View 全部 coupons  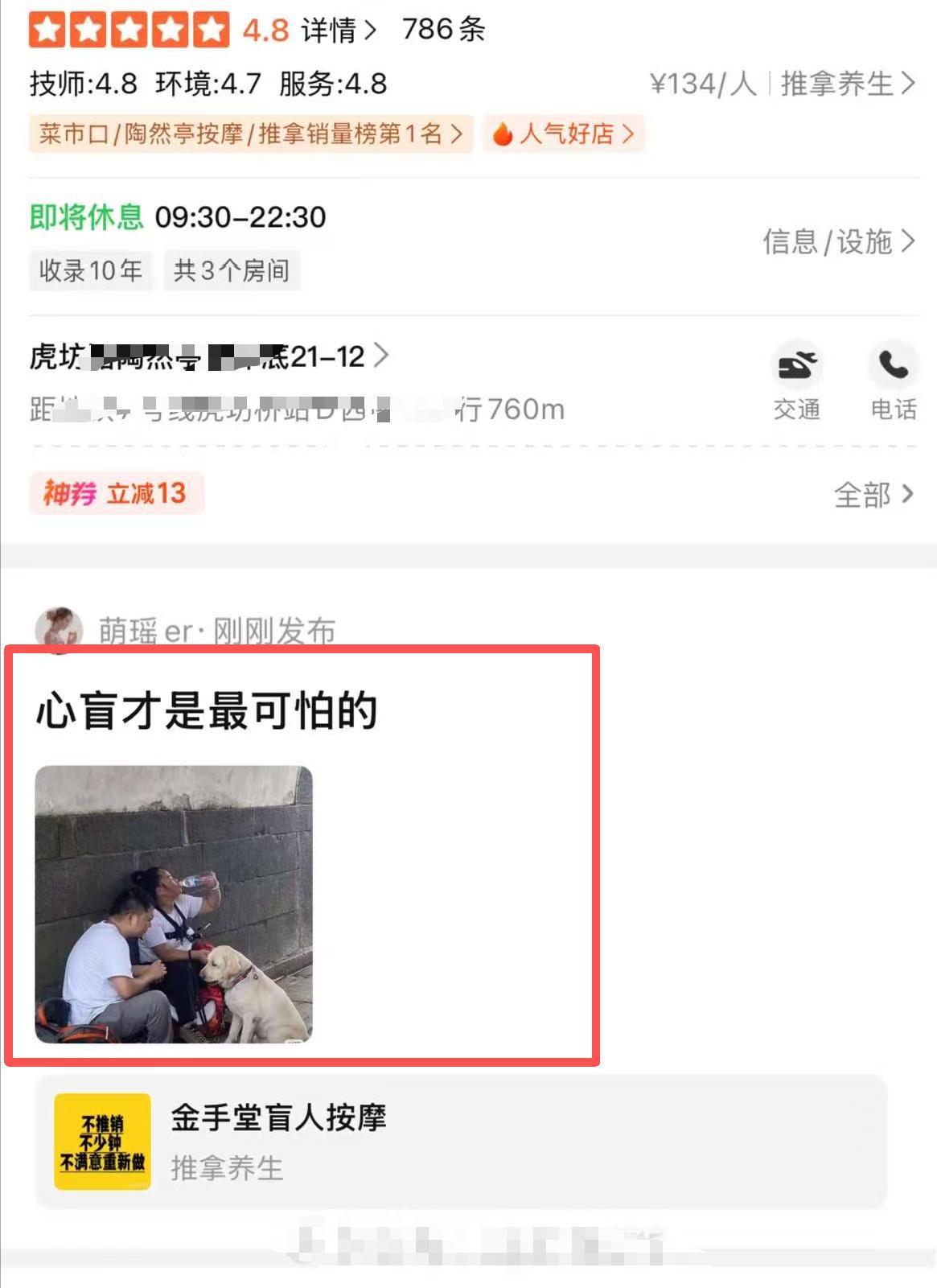point(873,494)
